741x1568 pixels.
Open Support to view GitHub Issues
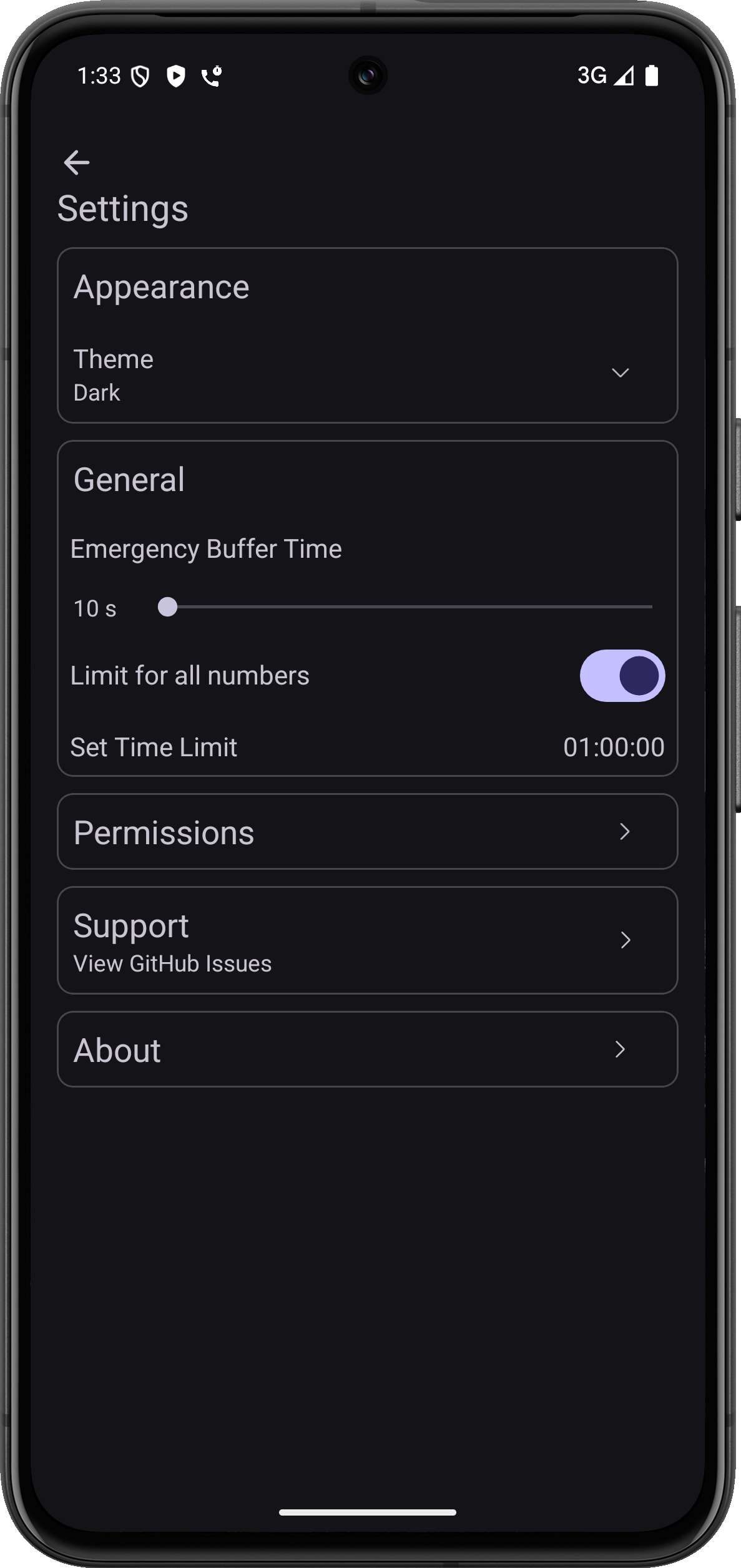tap(367, 940)
